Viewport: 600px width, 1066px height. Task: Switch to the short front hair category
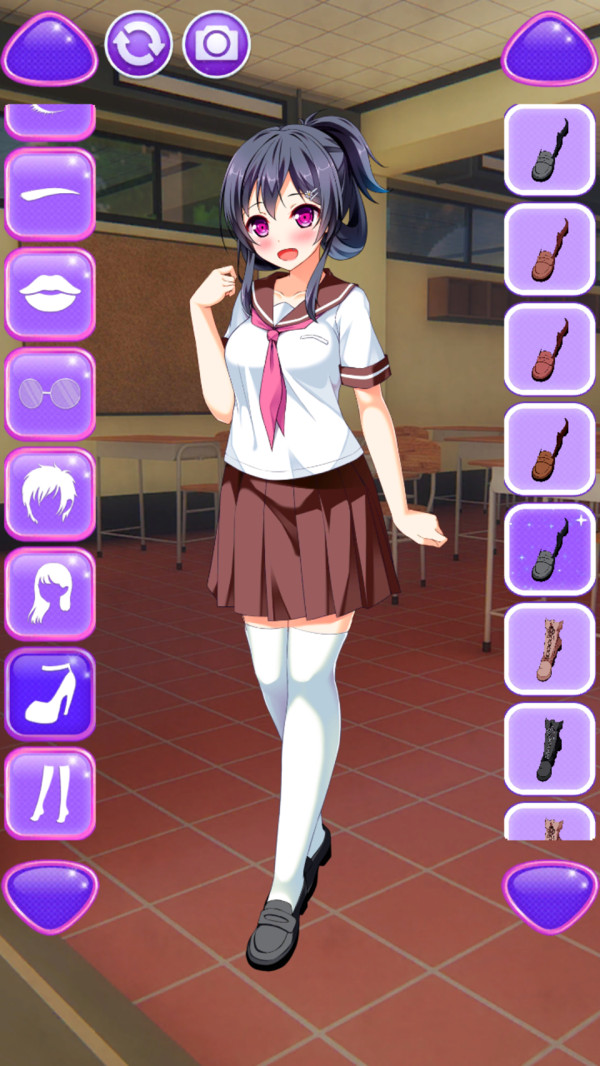pyautogui.click(x=50, y=494)
